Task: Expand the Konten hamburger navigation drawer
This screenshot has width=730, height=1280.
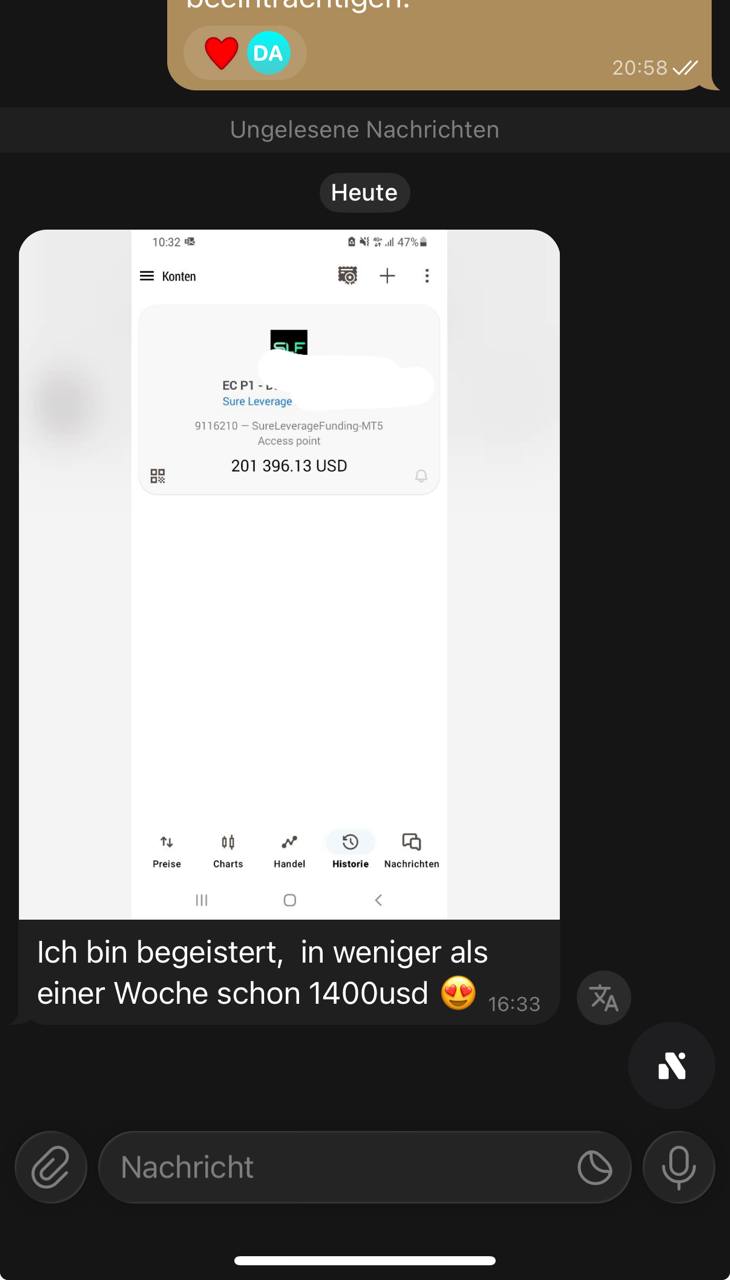Action: click(x=145, y=276)
